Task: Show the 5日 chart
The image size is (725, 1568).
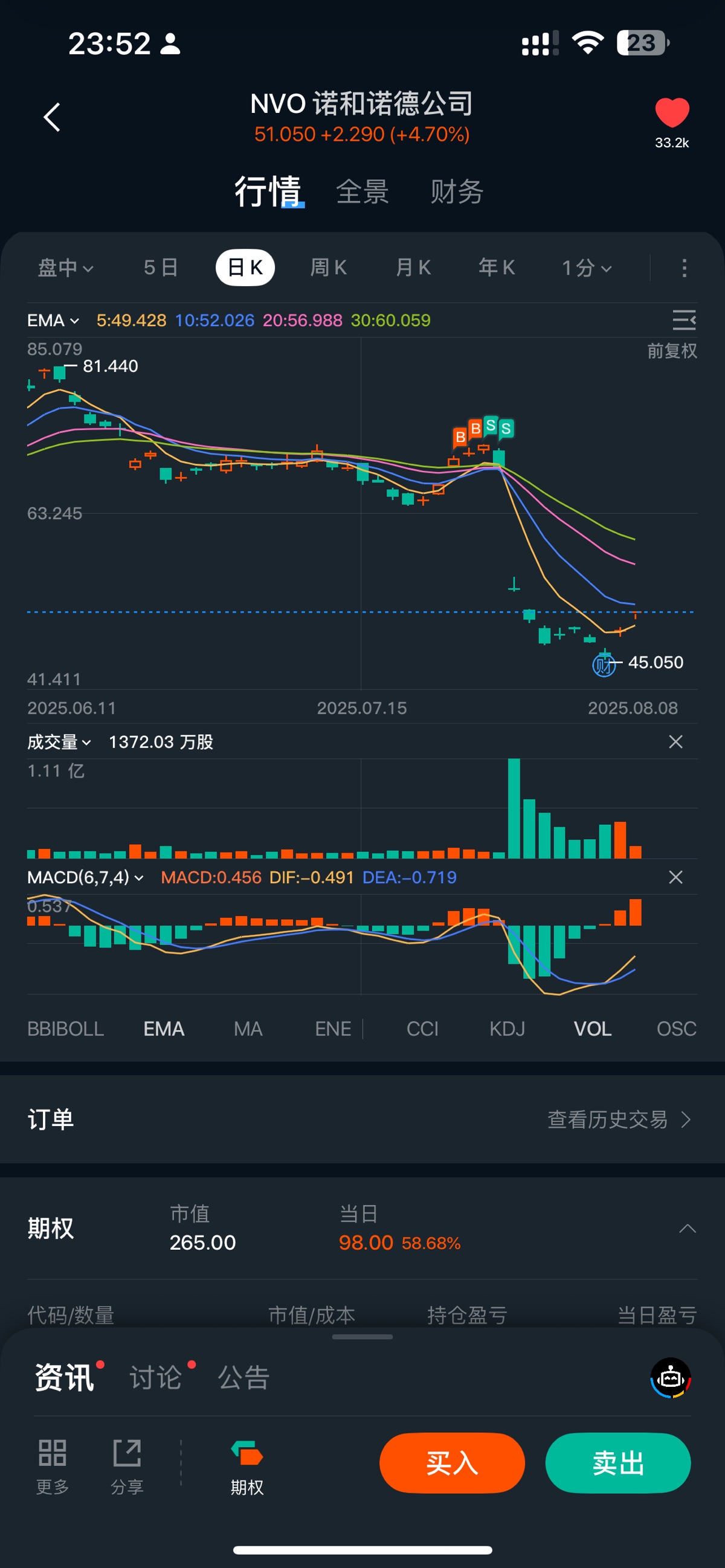Action: coord(161,267)
